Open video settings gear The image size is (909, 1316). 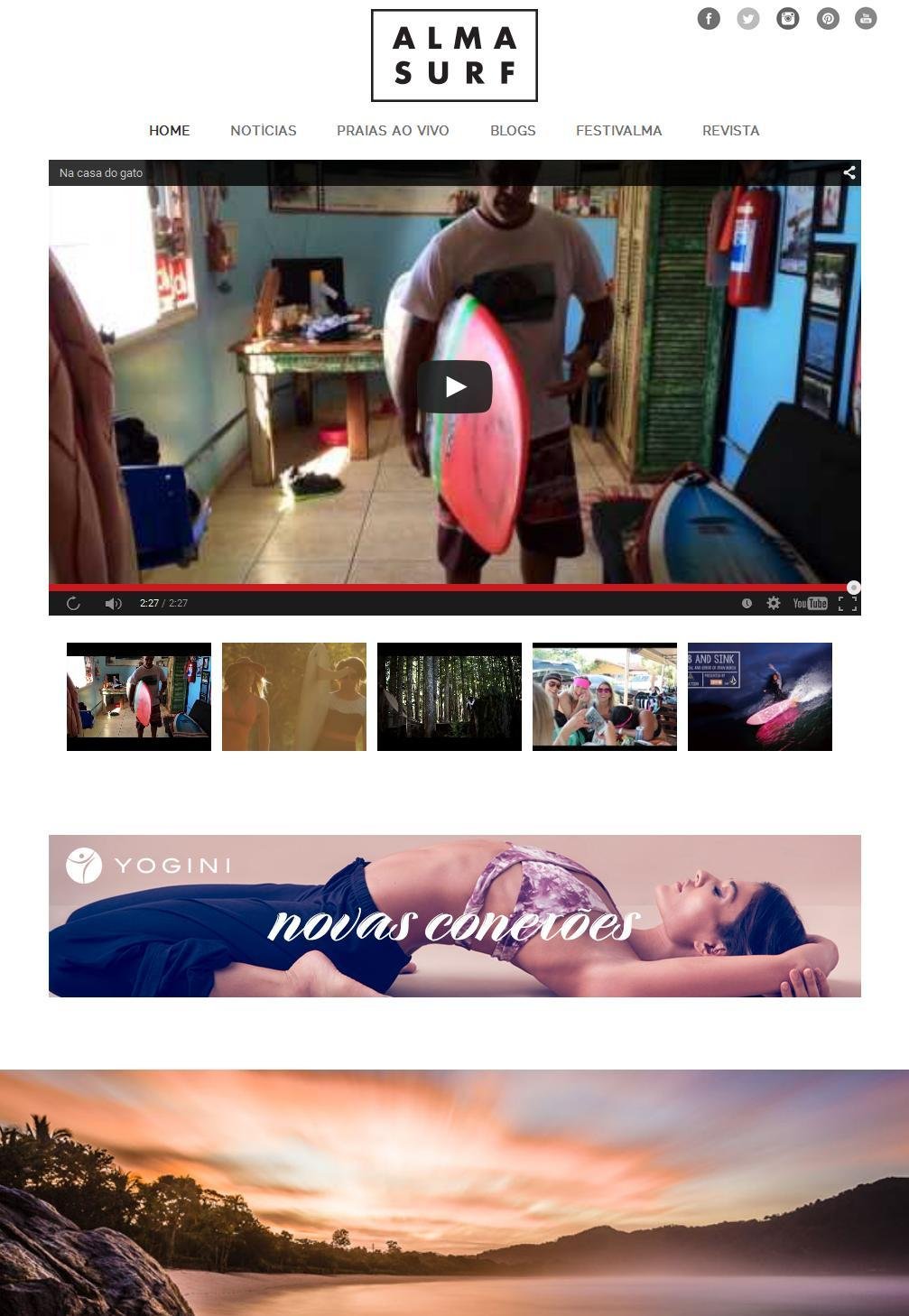click(774, 603)
